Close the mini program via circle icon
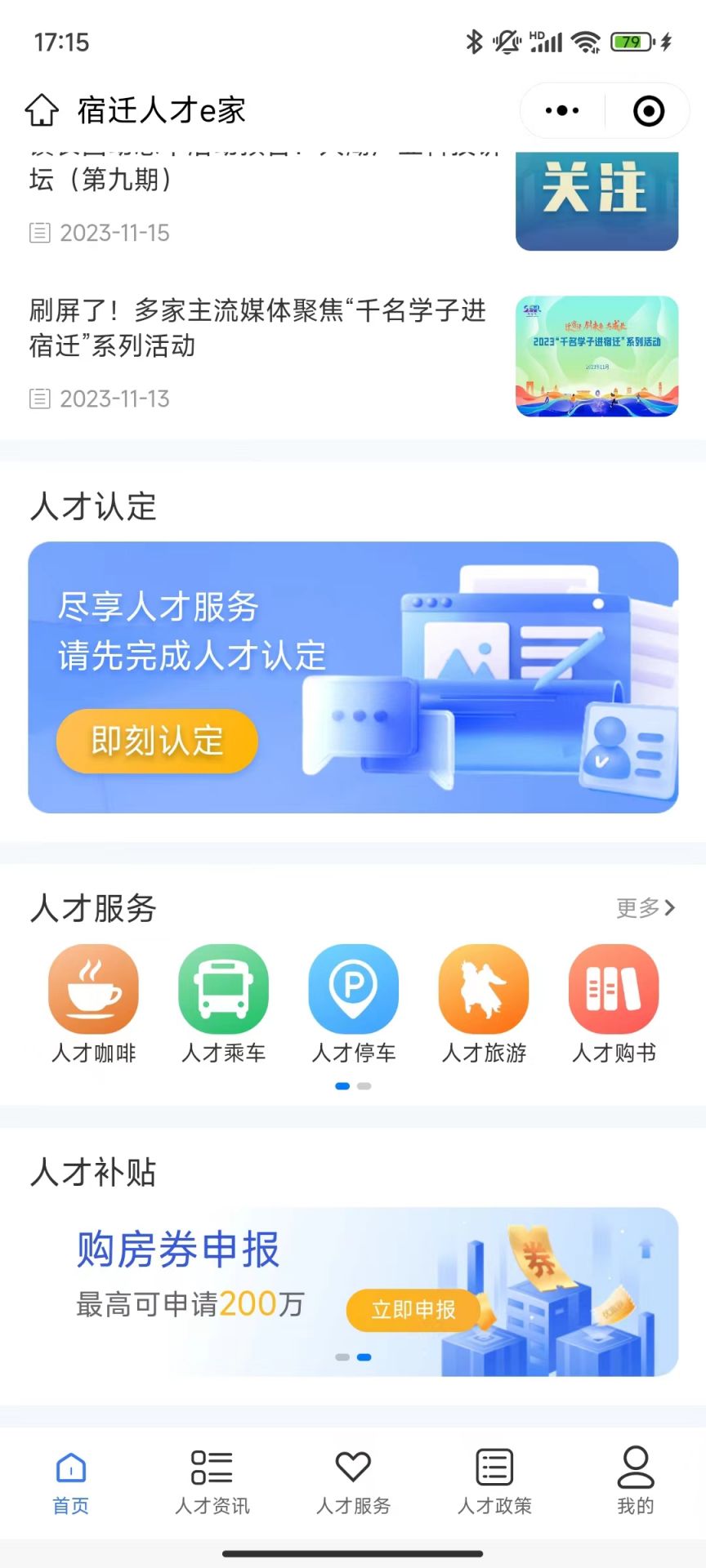Image resolution: width=706 pixels, height=1568 pixels. [x=649, y=110]
